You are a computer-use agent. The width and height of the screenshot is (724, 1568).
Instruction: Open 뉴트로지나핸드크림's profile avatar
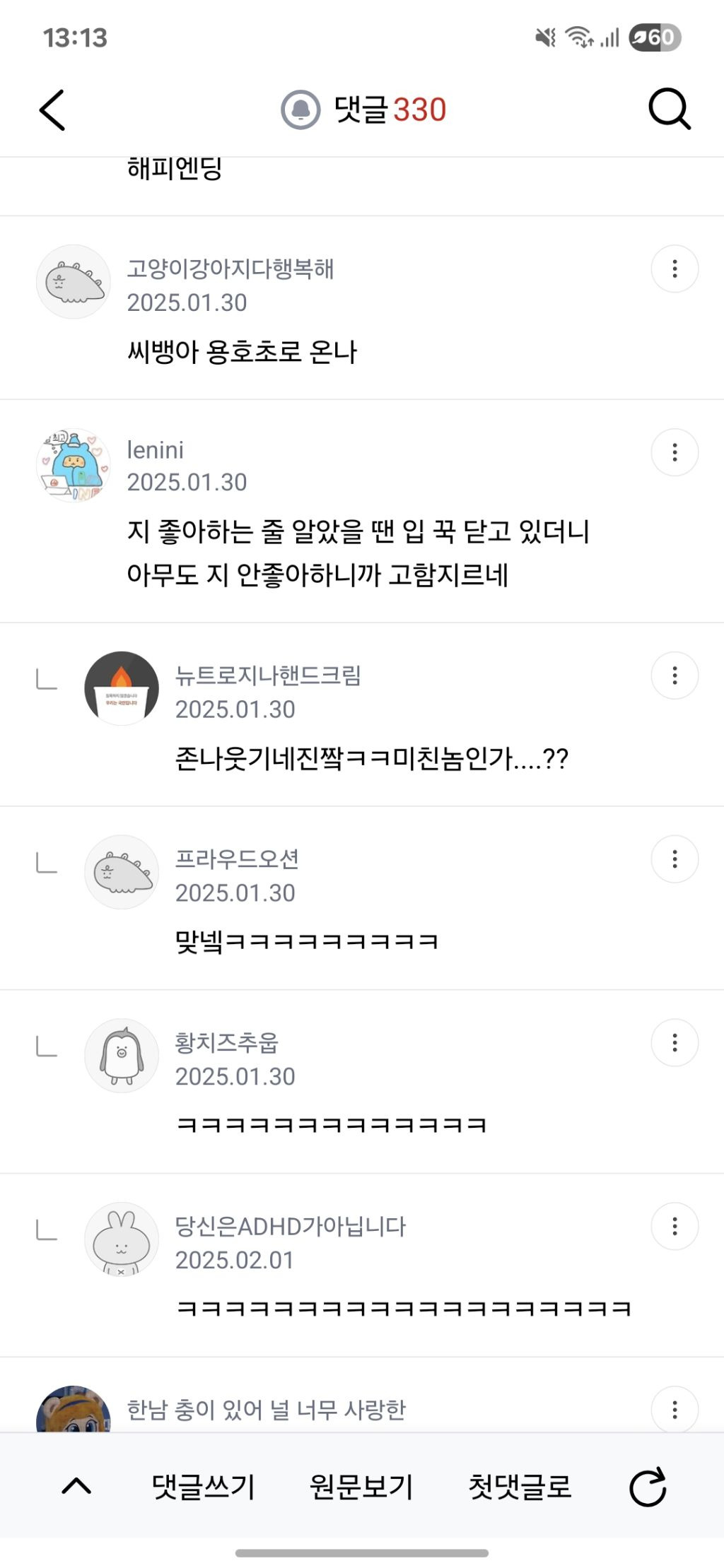[122, 688]
